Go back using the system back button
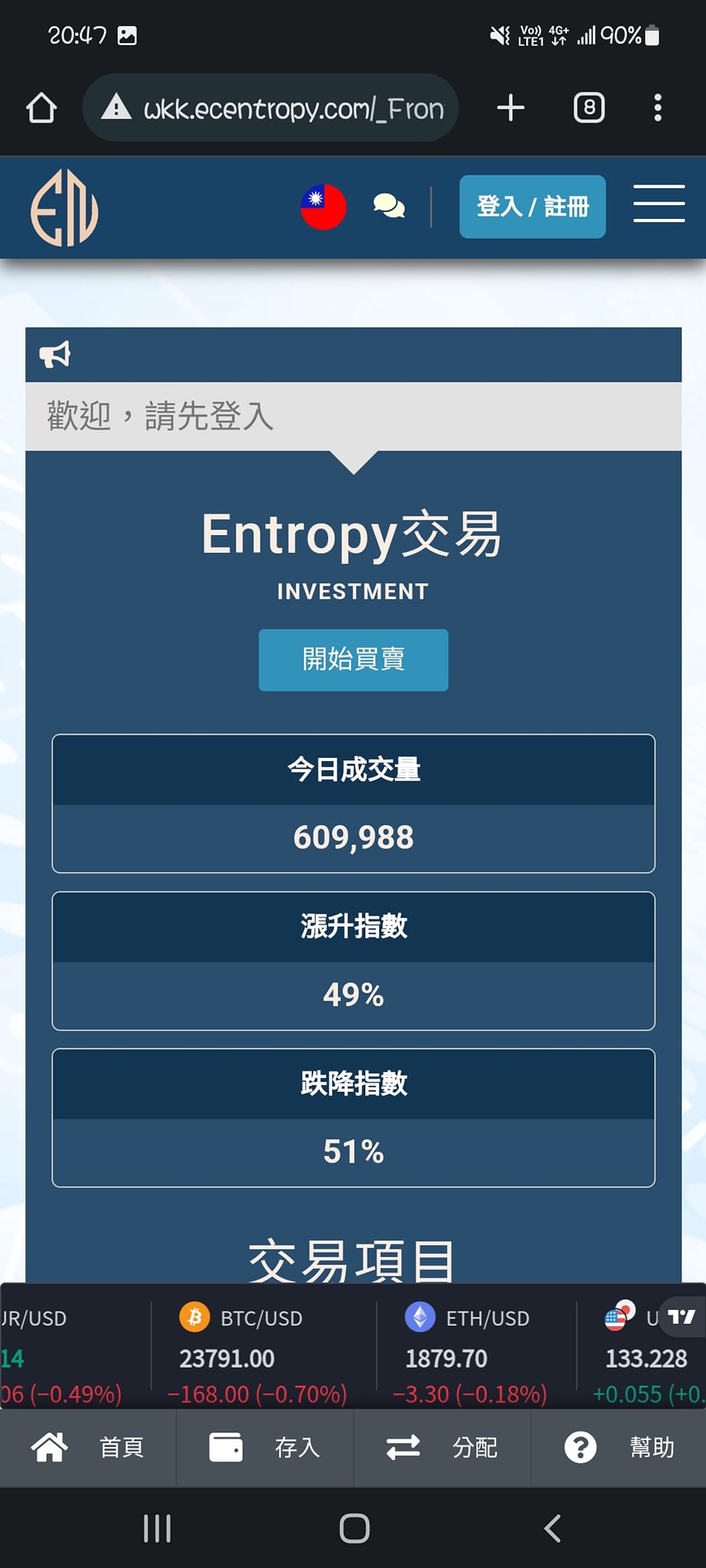Image resolution: width=706 pixels, height=1568 pixels. click(x=552, y=1529)
